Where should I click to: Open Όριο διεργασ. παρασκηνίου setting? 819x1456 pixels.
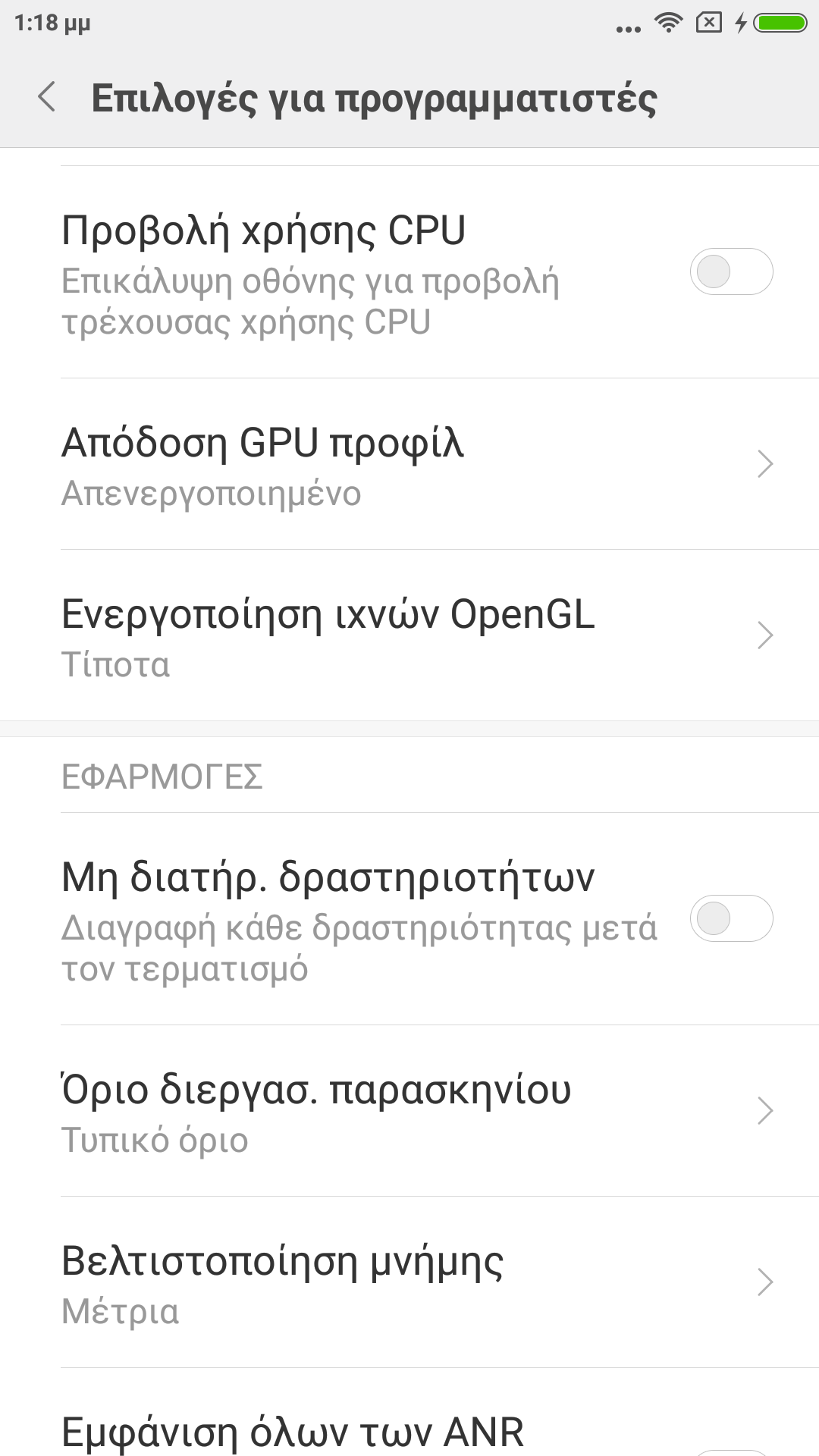click(x=409, y=1111)
